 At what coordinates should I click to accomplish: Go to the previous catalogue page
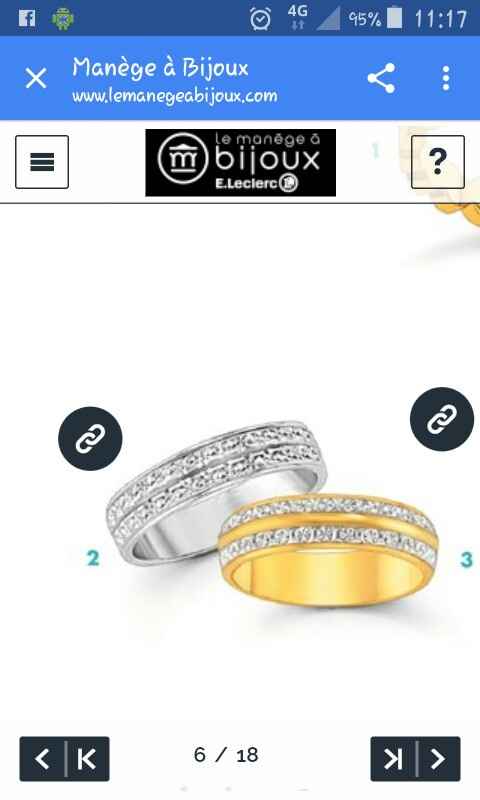[x=42, y=759]
